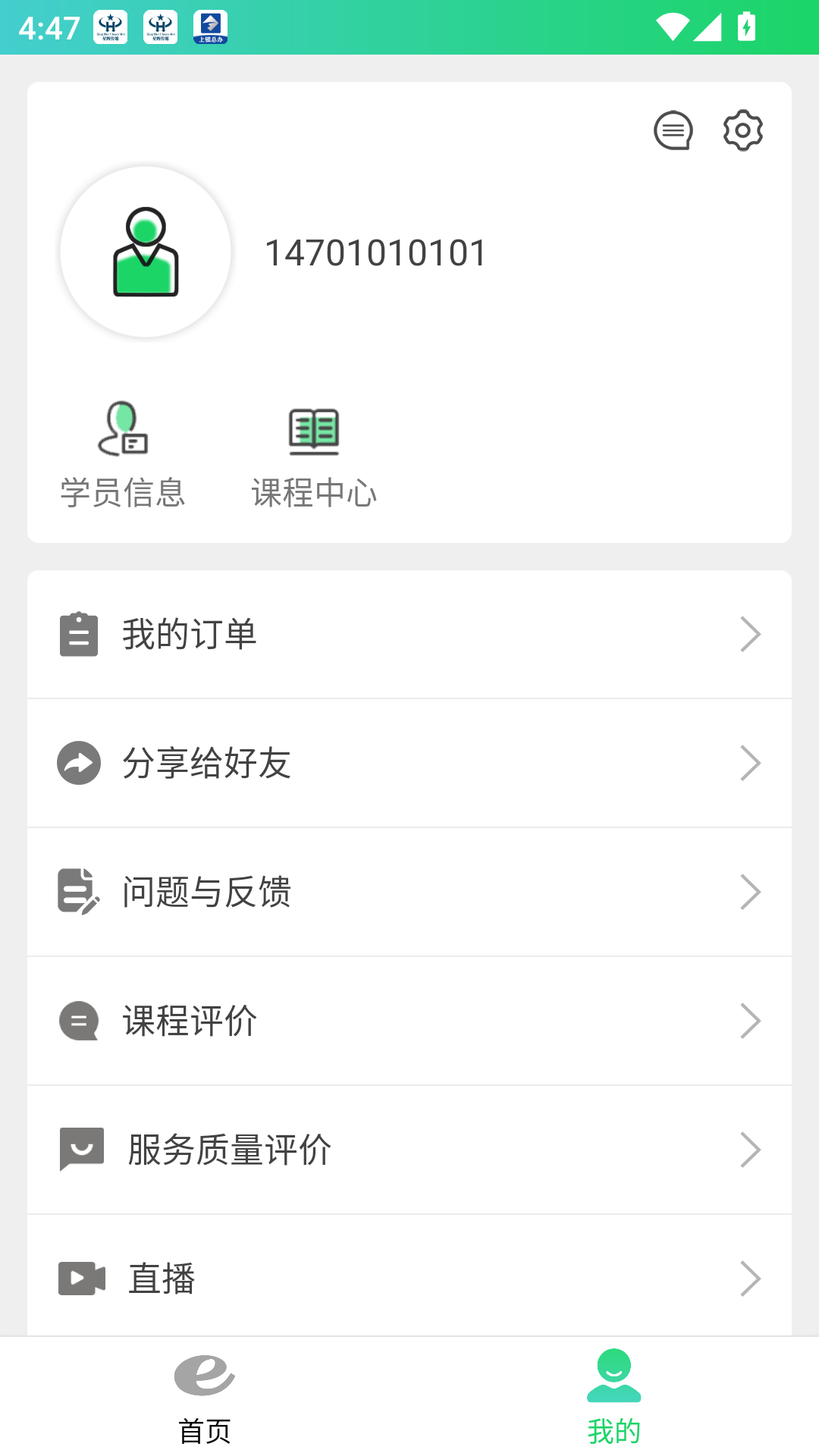
Task: Select the 我的订单 clipboard icon
Action: click(78, 634)
